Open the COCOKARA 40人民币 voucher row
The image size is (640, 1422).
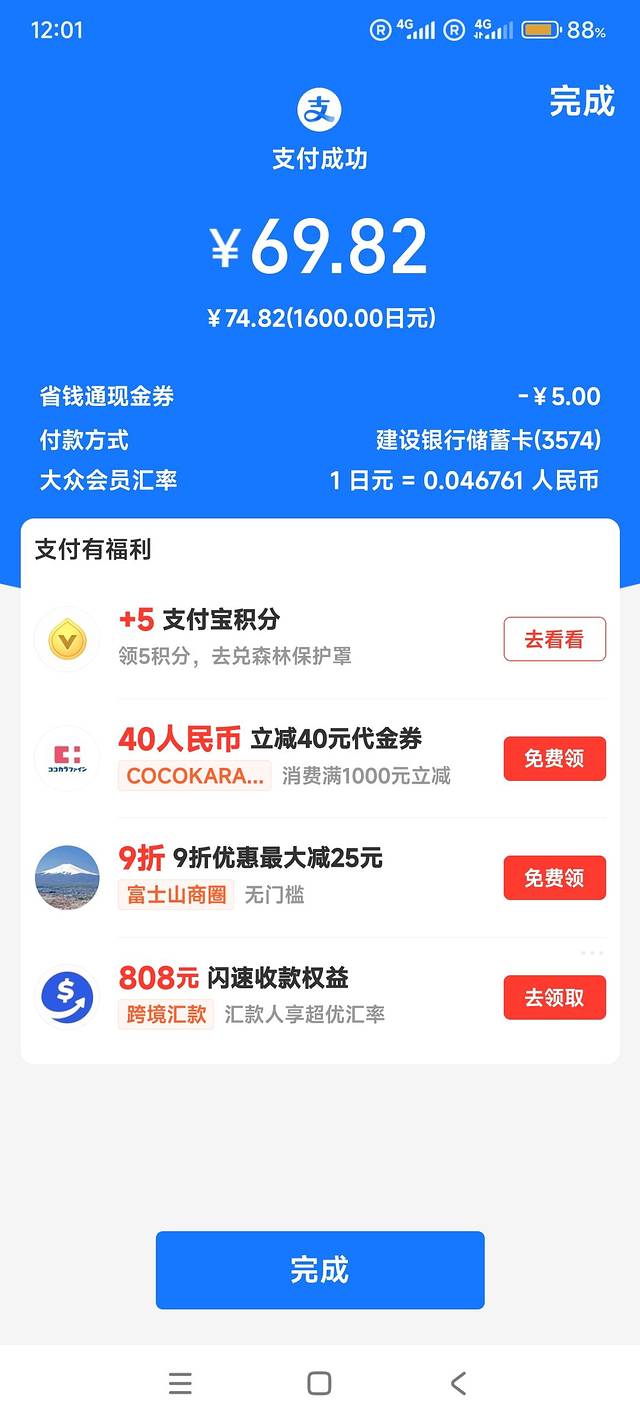point(300,757)
